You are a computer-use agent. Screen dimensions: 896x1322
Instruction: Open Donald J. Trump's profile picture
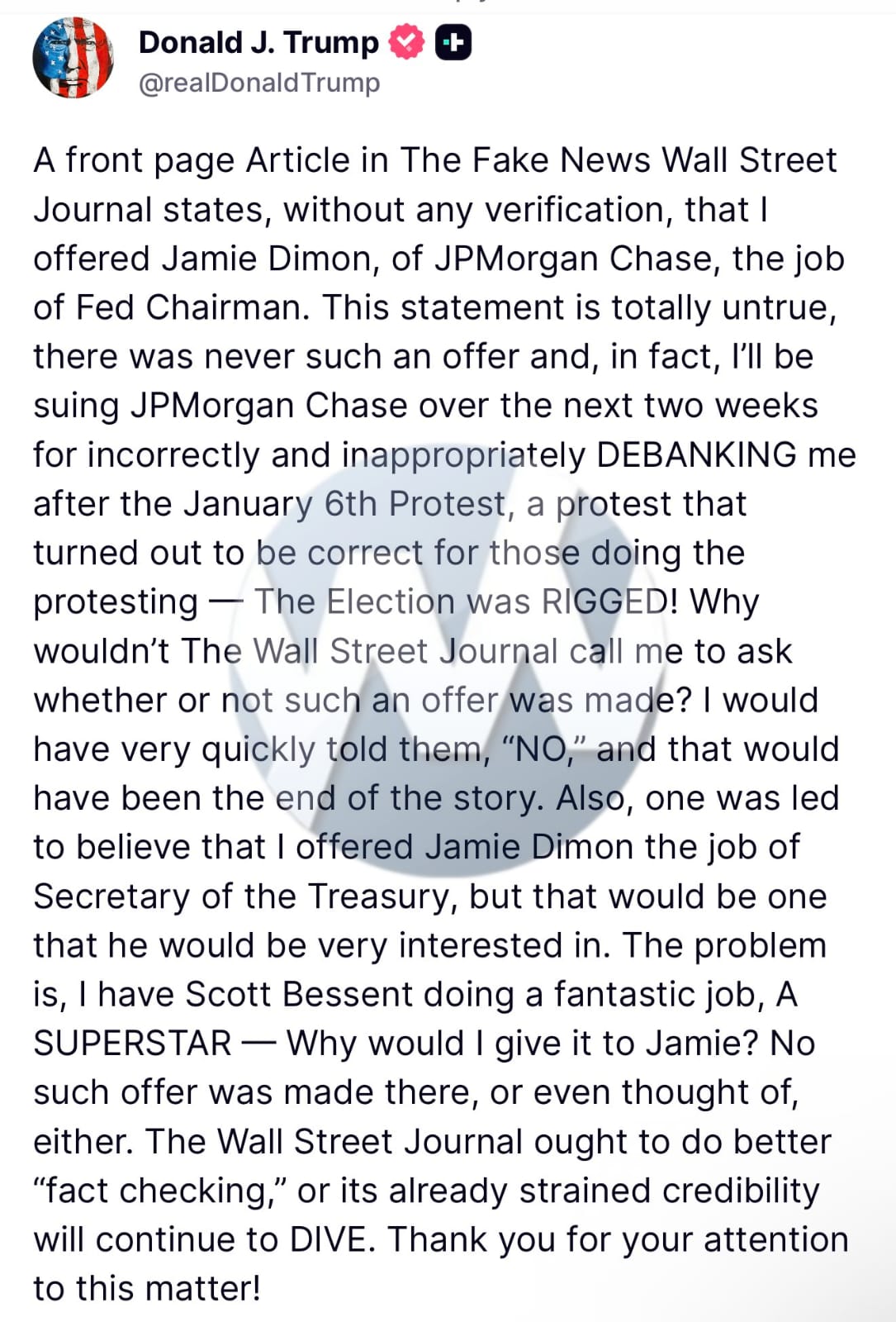pos(73,58)
